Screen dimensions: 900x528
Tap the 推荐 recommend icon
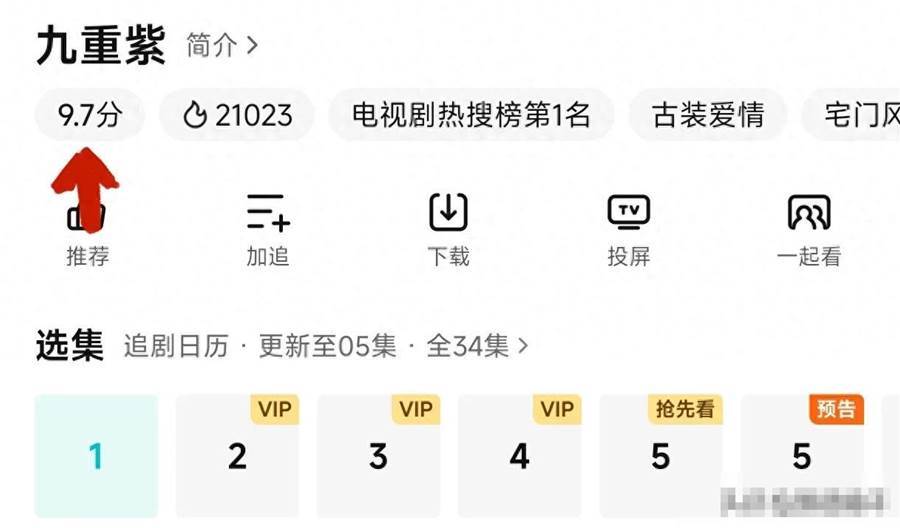point(87,231)
